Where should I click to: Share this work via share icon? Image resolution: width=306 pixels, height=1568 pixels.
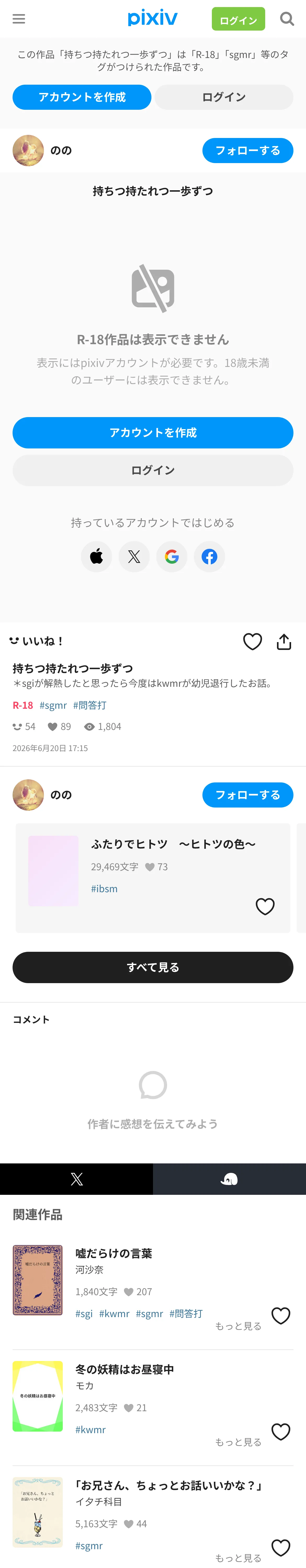[x=284, y=642]
